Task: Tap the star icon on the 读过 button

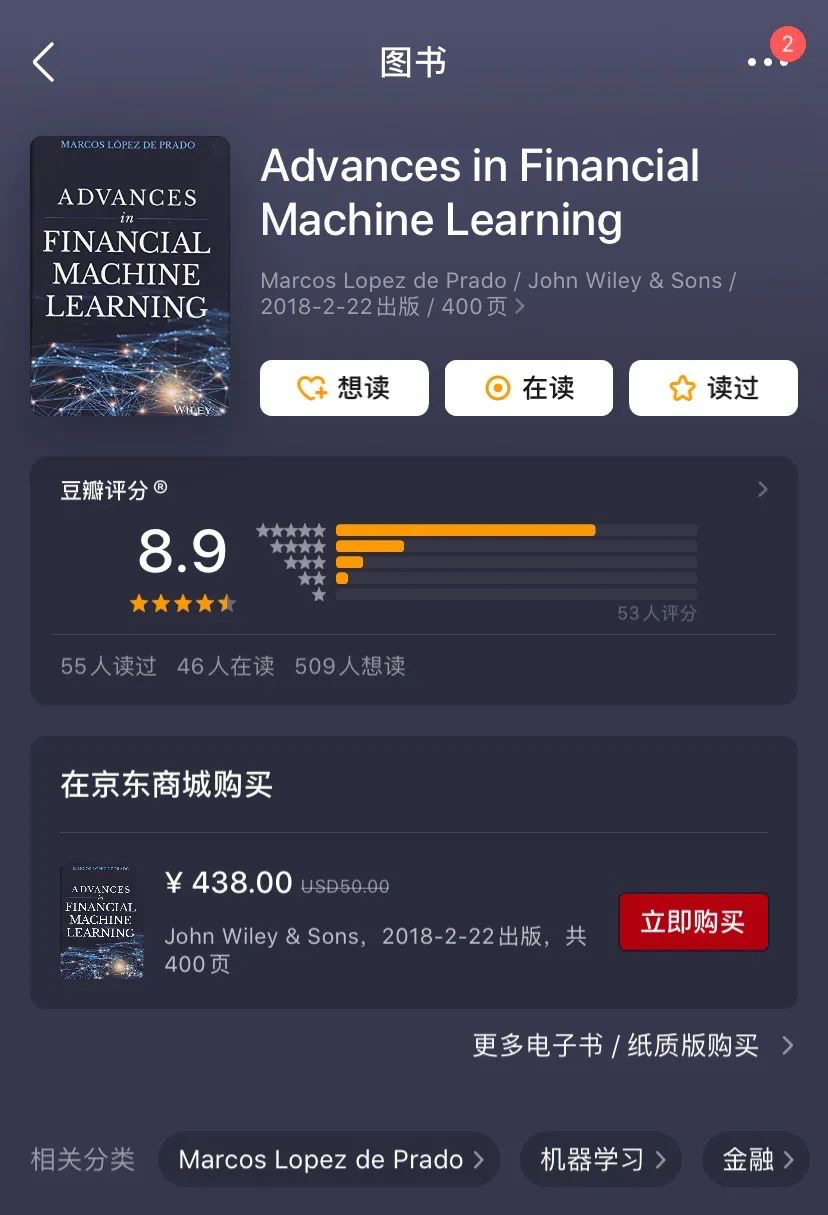Action: [684, 388]
